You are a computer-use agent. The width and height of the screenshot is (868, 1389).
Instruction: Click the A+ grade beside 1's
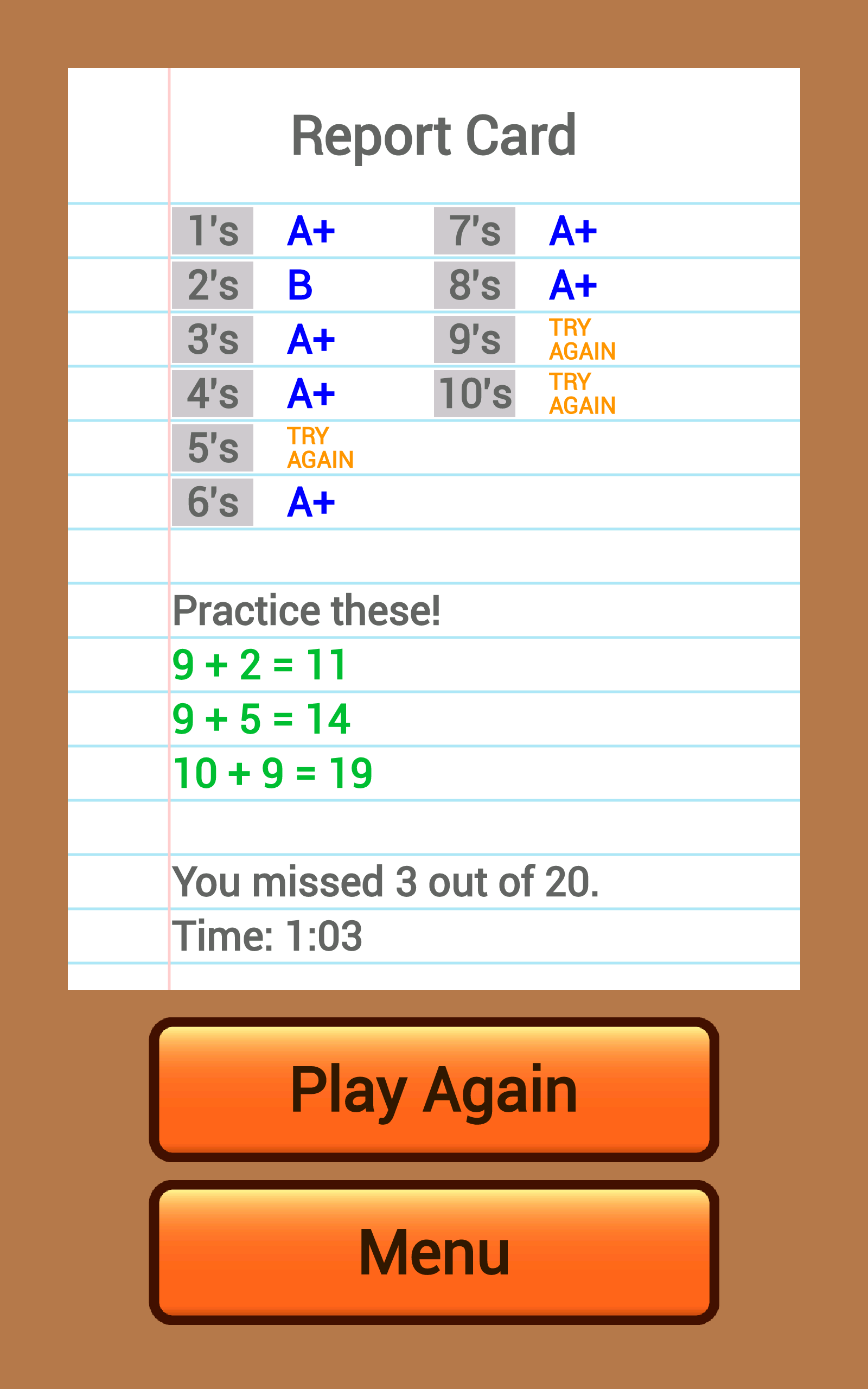coord(310,231)
